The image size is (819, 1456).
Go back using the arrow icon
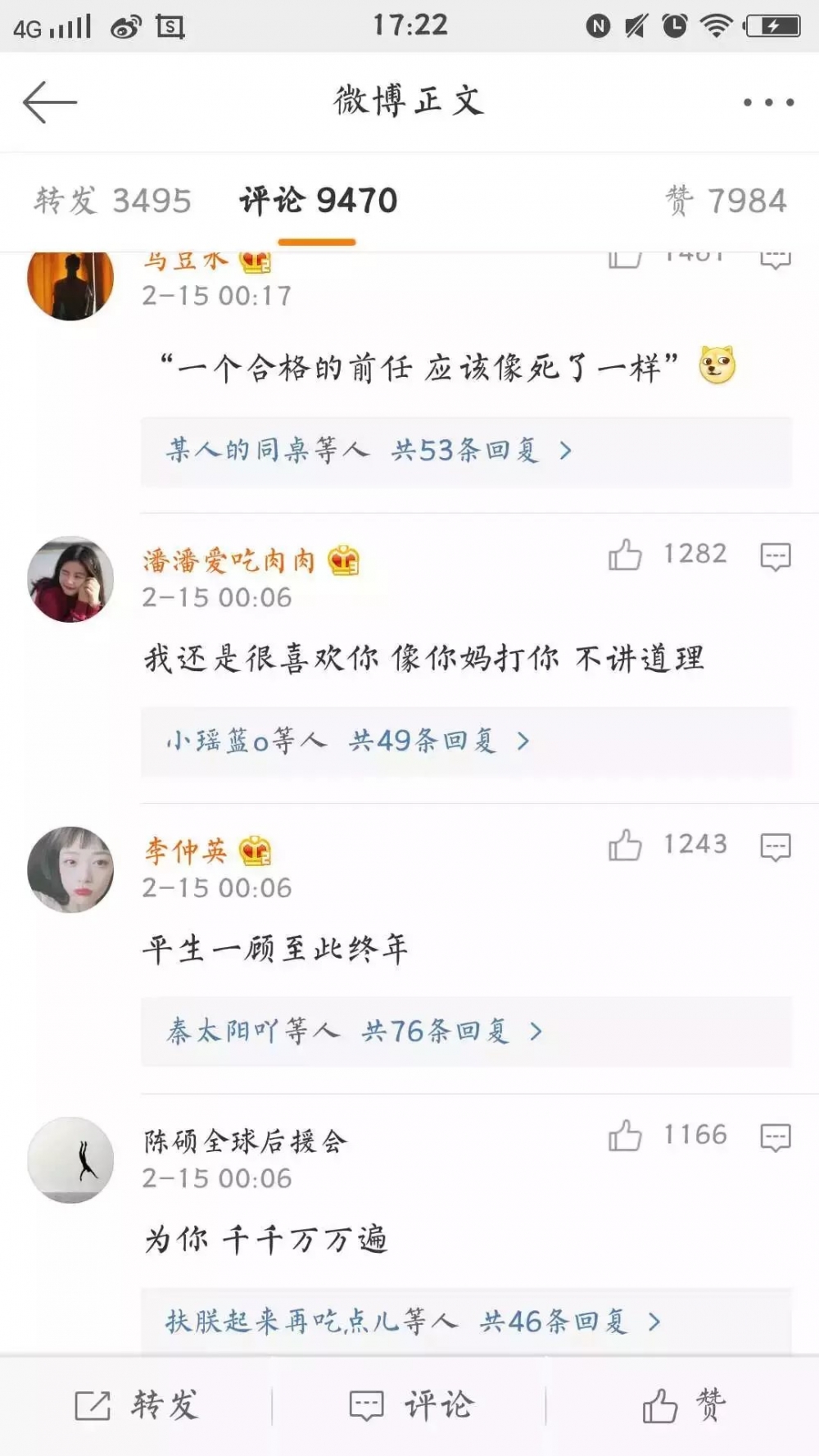pyautogui.click(x=50, y=102)
